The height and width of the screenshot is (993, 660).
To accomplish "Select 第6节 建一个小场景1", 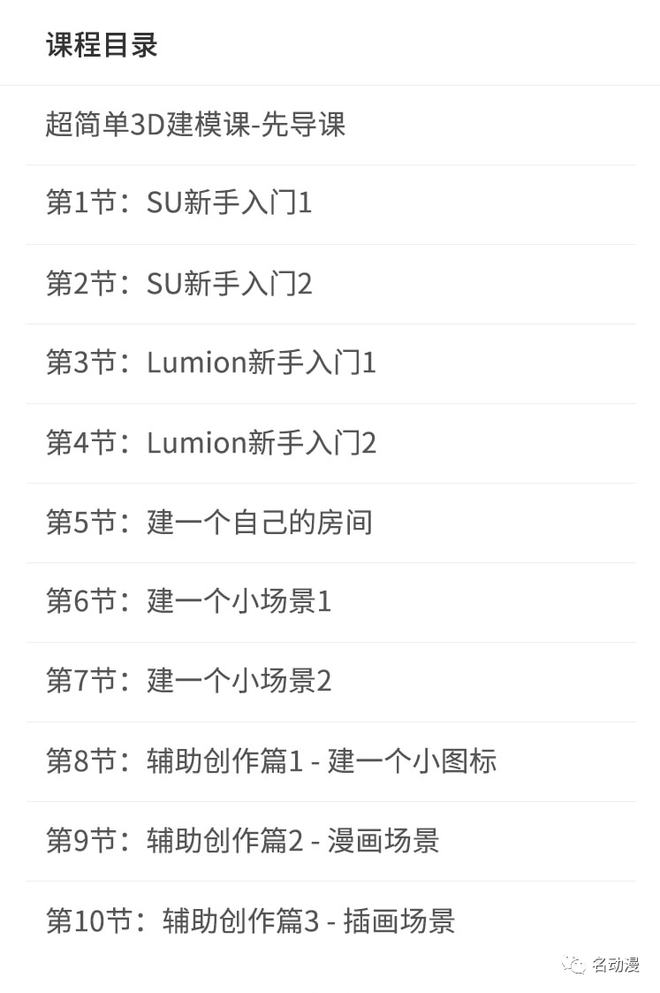I will pos(189,602).
